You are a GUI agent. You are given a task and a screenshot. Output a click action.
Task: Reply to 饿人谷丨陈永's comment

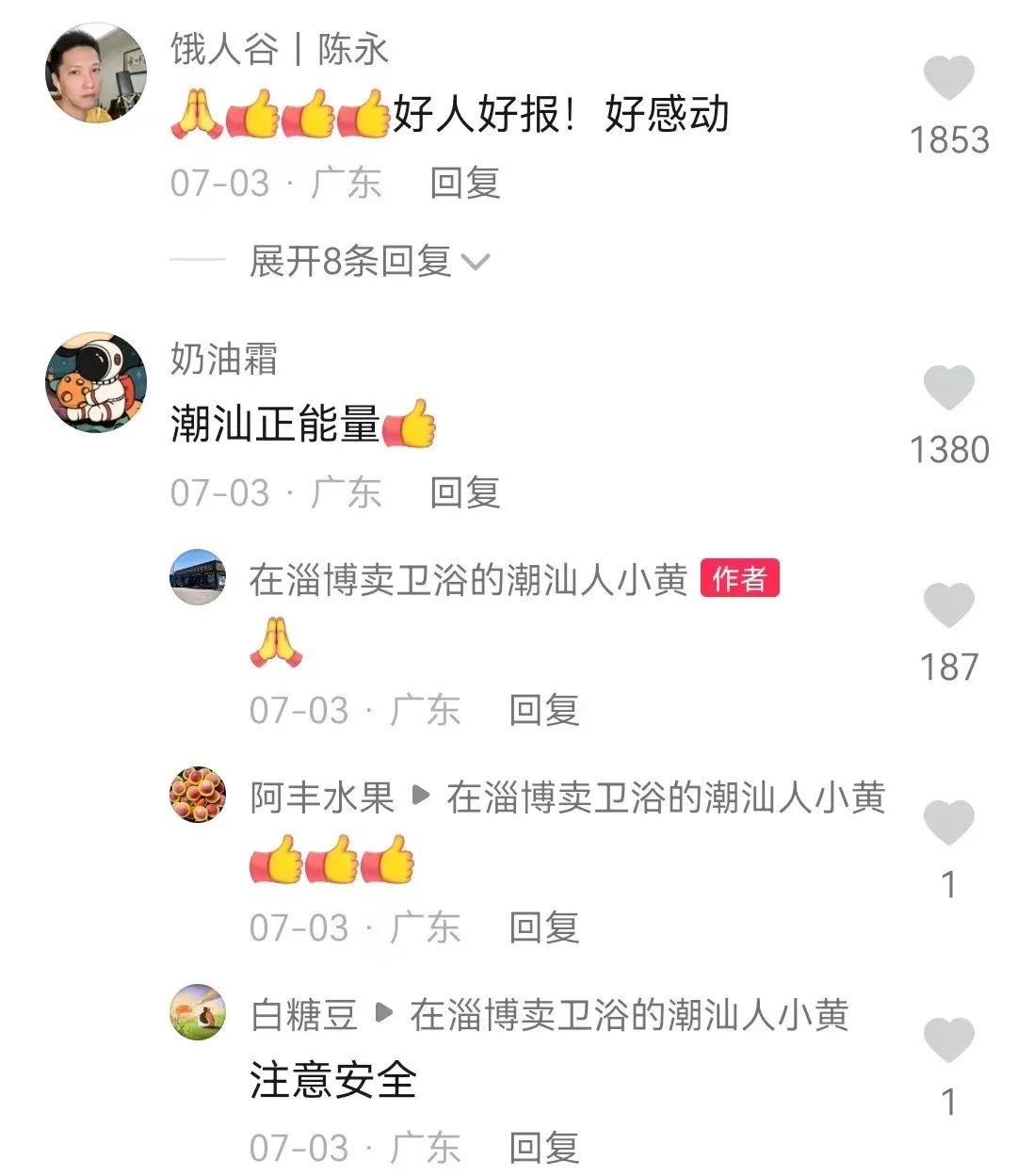(464, 183)
